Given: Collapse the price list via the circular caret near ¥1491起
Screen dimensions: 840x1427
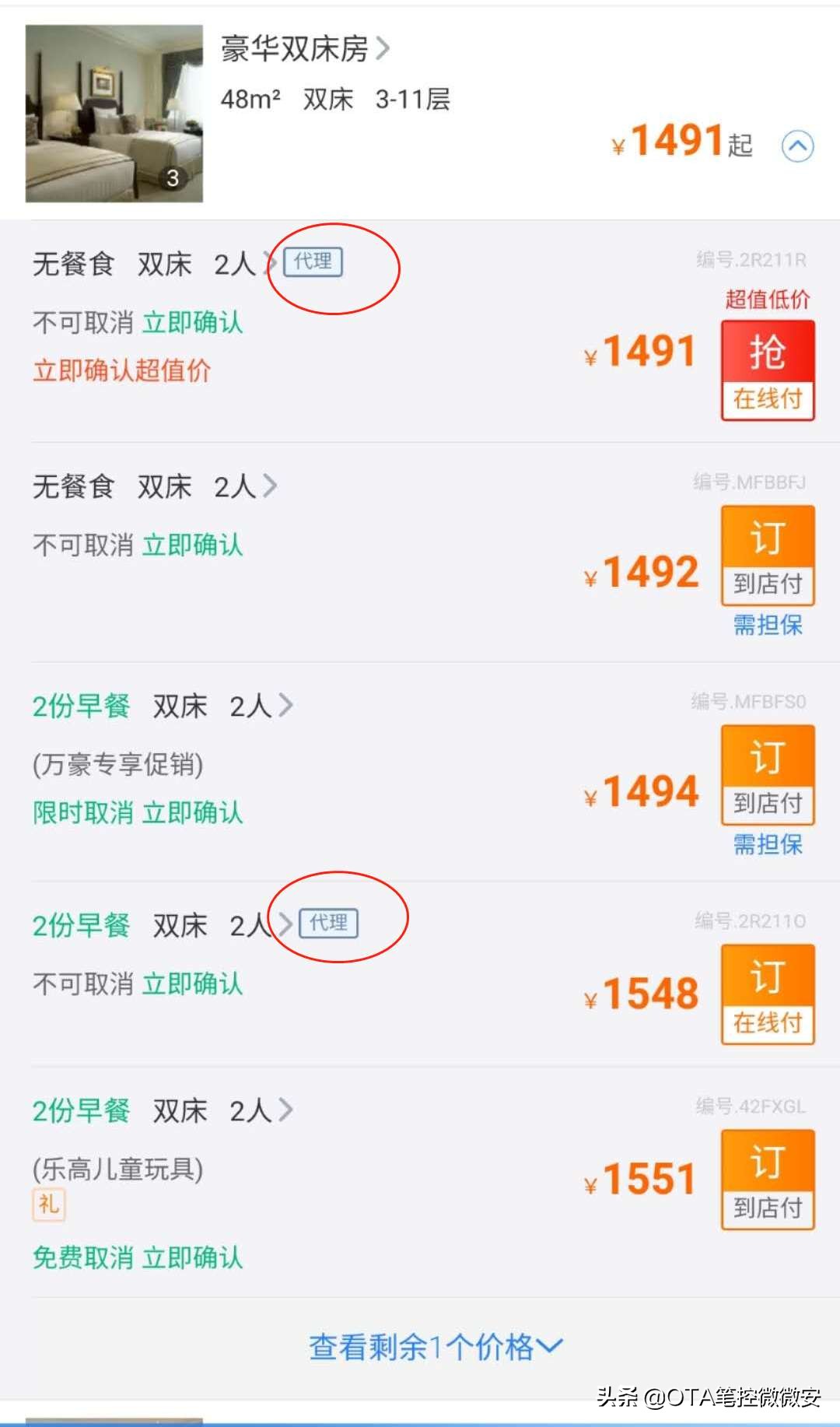Looking at the screenshot, I should click(797, 145).
